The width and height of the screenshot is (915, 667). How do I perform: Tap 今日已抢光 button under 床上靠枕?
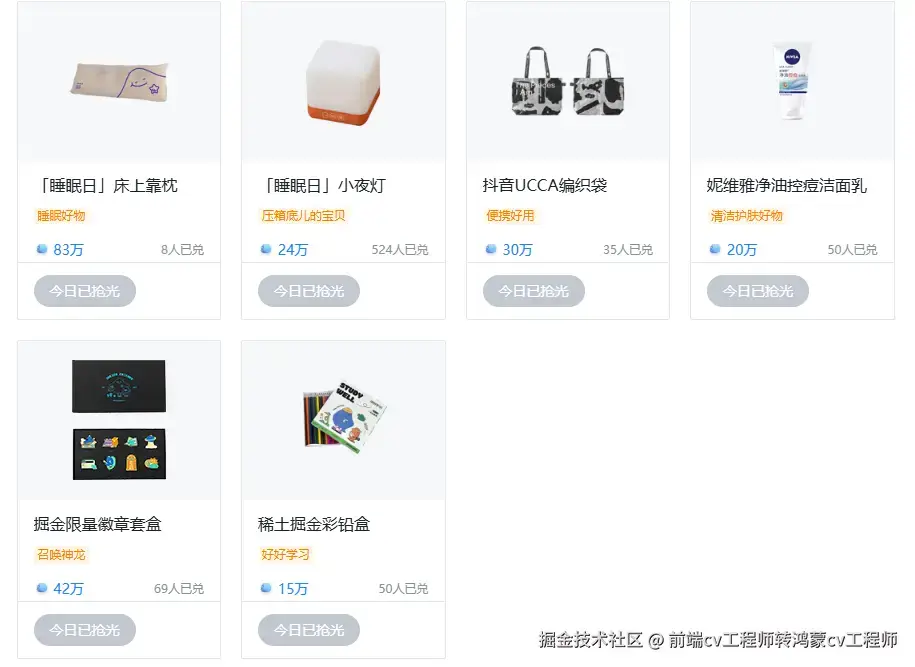click(x=85, y=291)
